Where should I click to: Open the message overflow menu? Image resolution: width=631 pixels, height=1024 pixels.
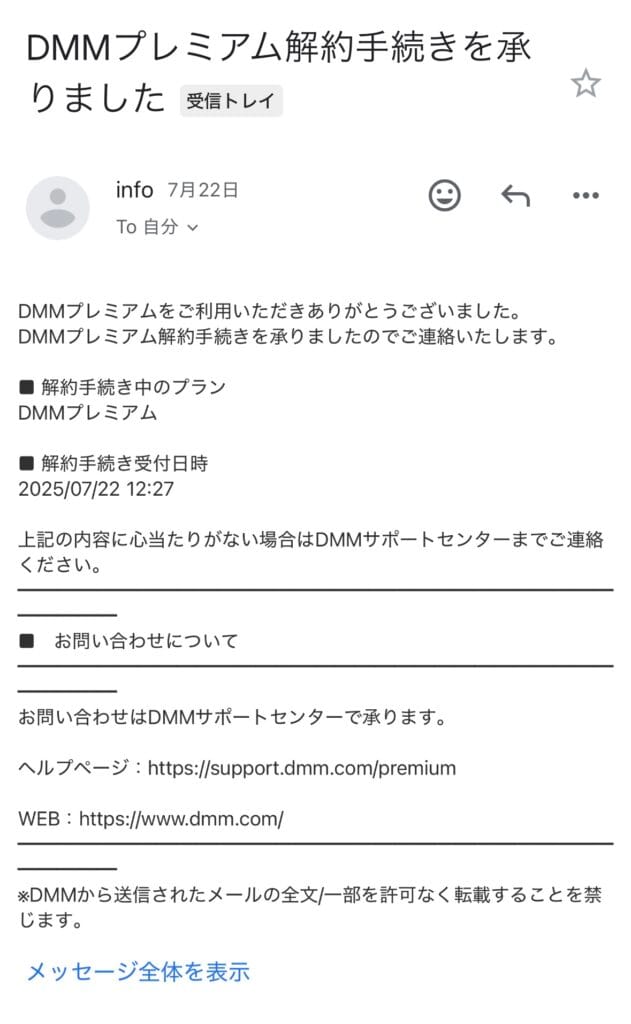point(585,195)
